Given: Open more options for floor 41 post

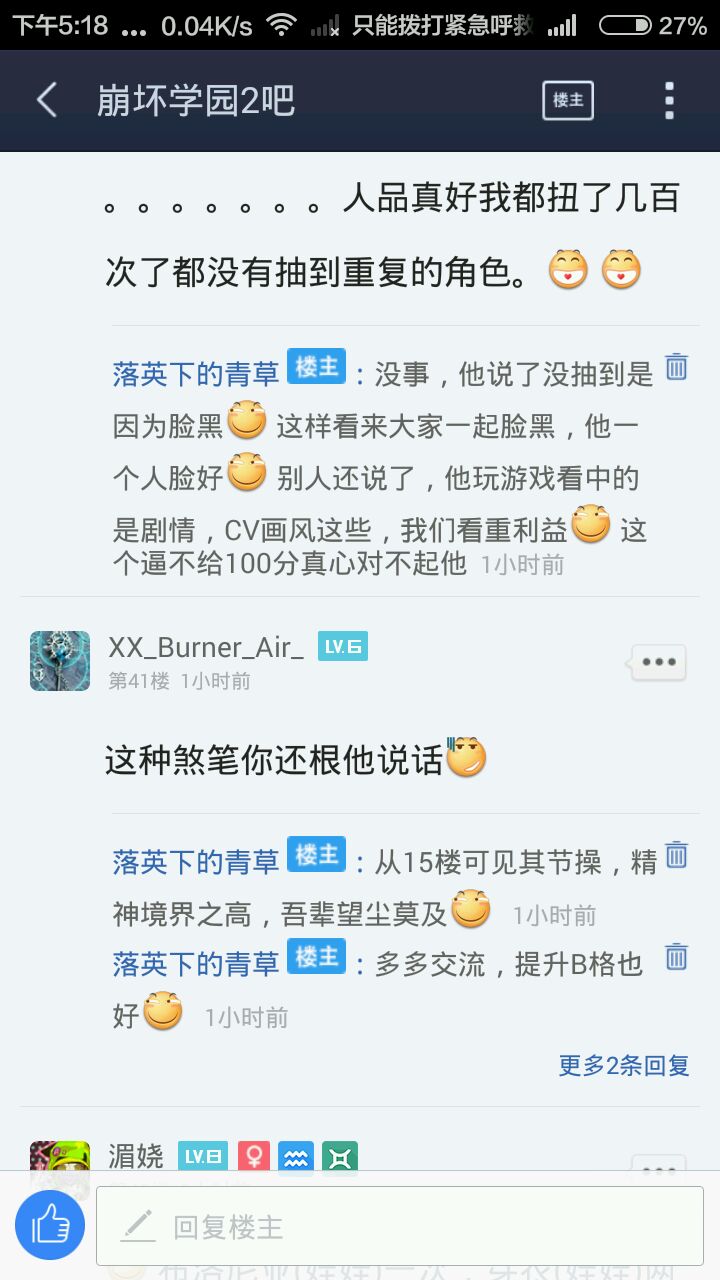Looking at the screenshot, I should coord(659,662).
